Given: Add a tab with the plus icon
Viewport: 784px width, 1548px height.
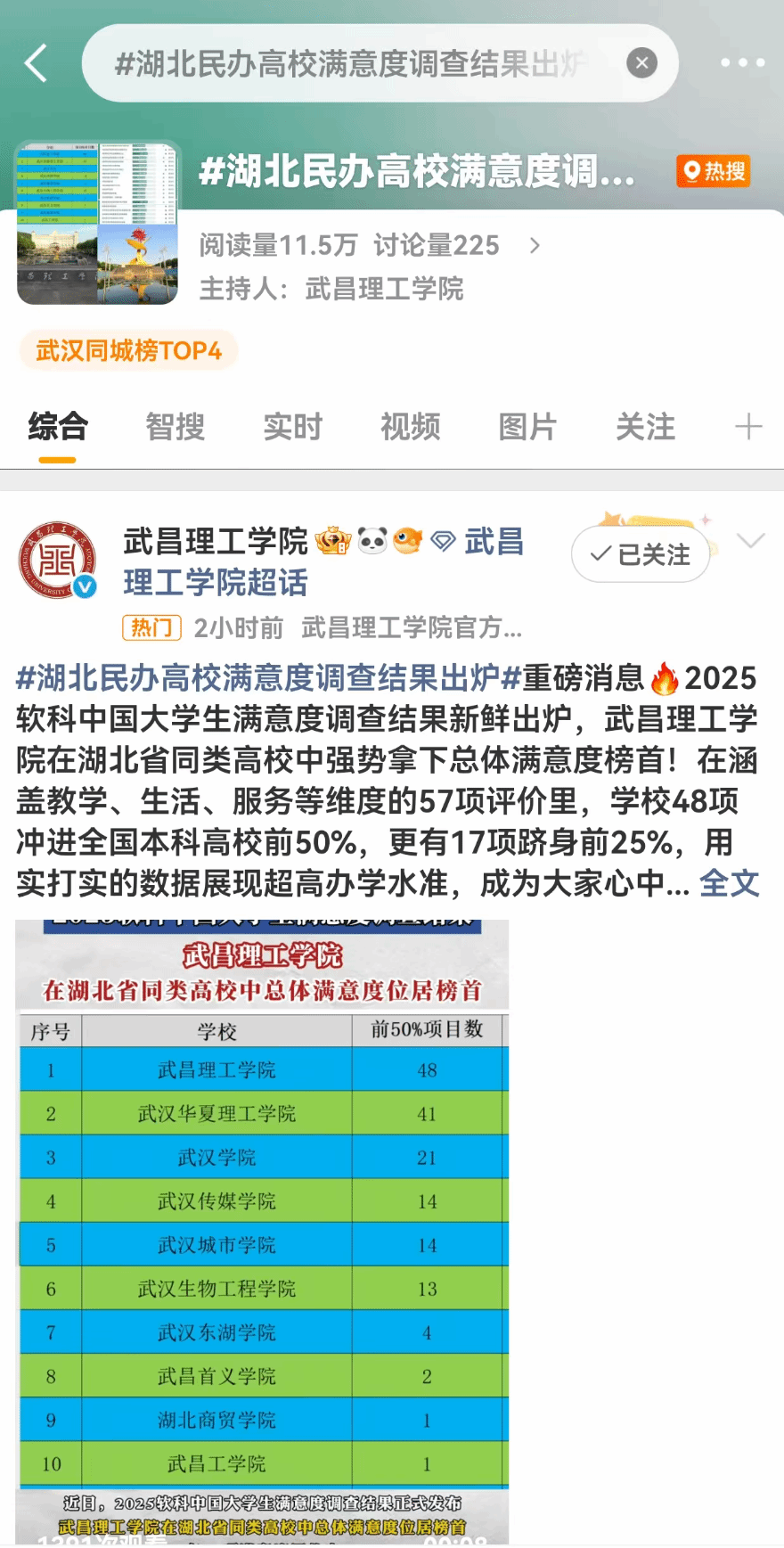Looking at the screenshot, I should coord(748,427).
